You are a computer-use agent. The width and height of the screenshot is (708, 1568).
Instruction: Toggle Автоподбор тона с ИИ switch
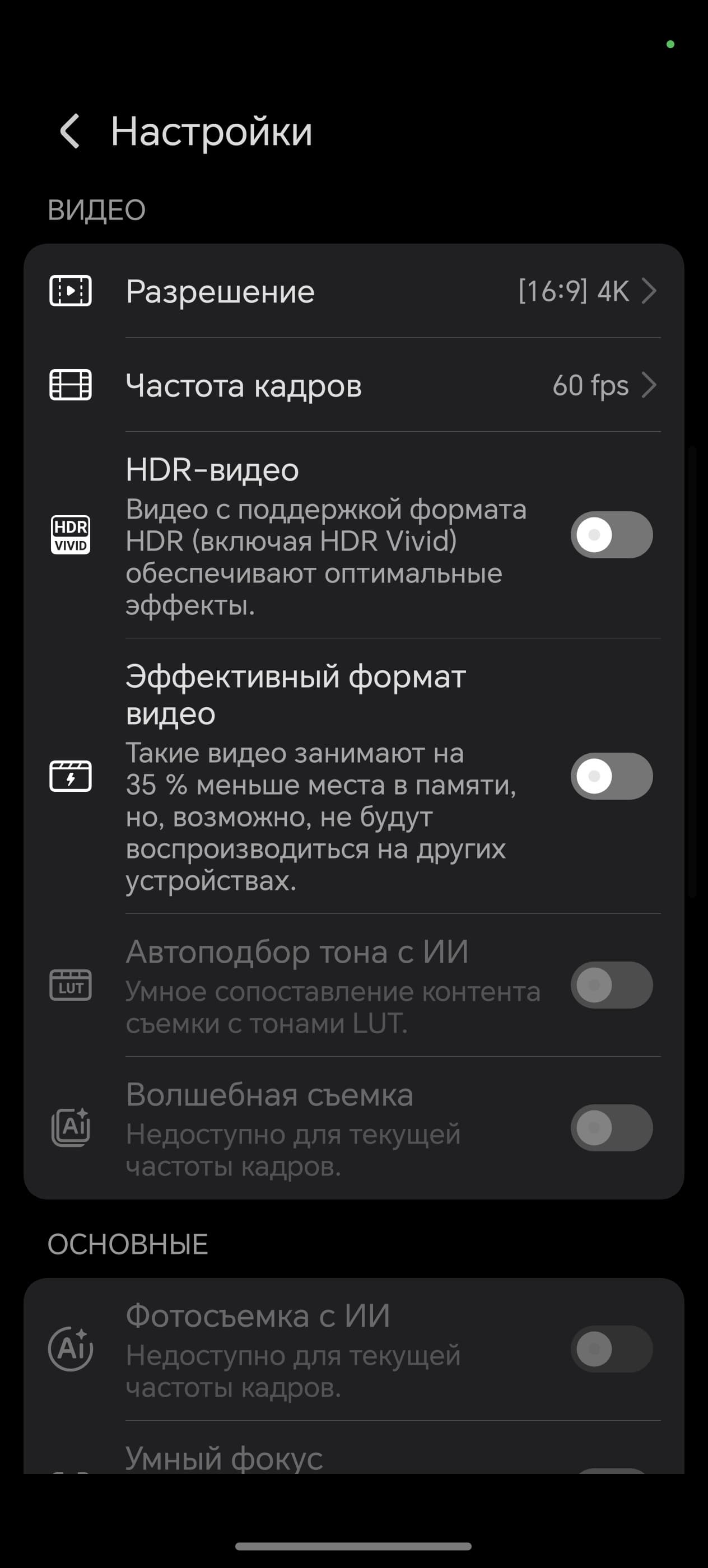coord(611,984)
